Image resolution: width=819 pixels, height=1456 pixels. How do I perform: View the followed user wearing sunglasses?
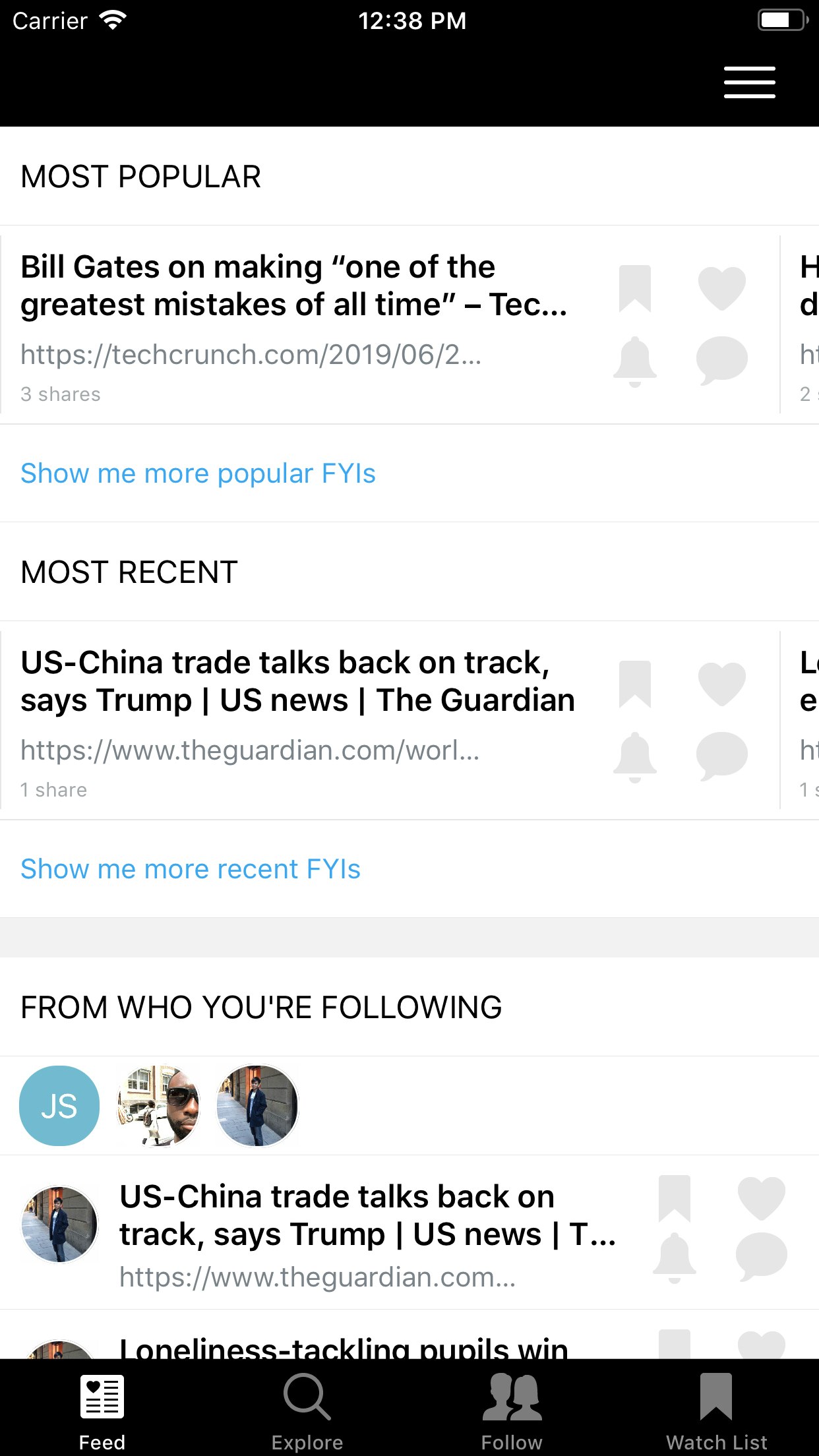tap(158, 1106)
